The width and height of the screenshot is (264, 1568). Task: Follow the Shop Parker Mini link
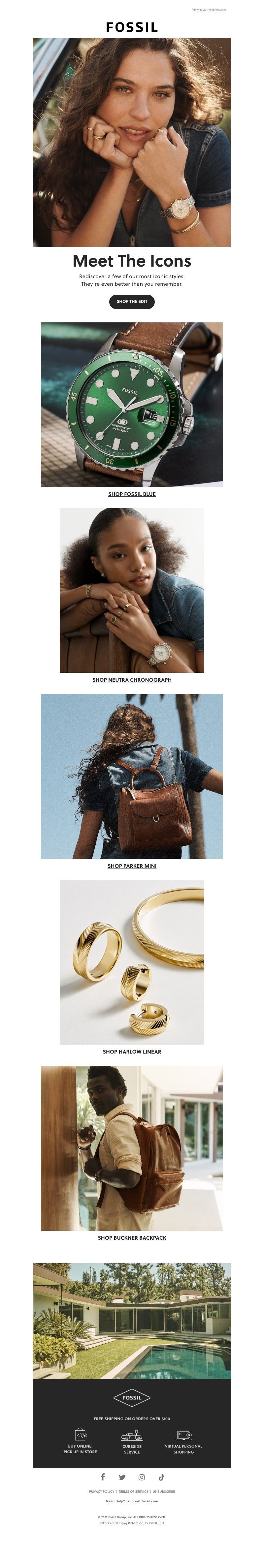(x=132, y=866)
